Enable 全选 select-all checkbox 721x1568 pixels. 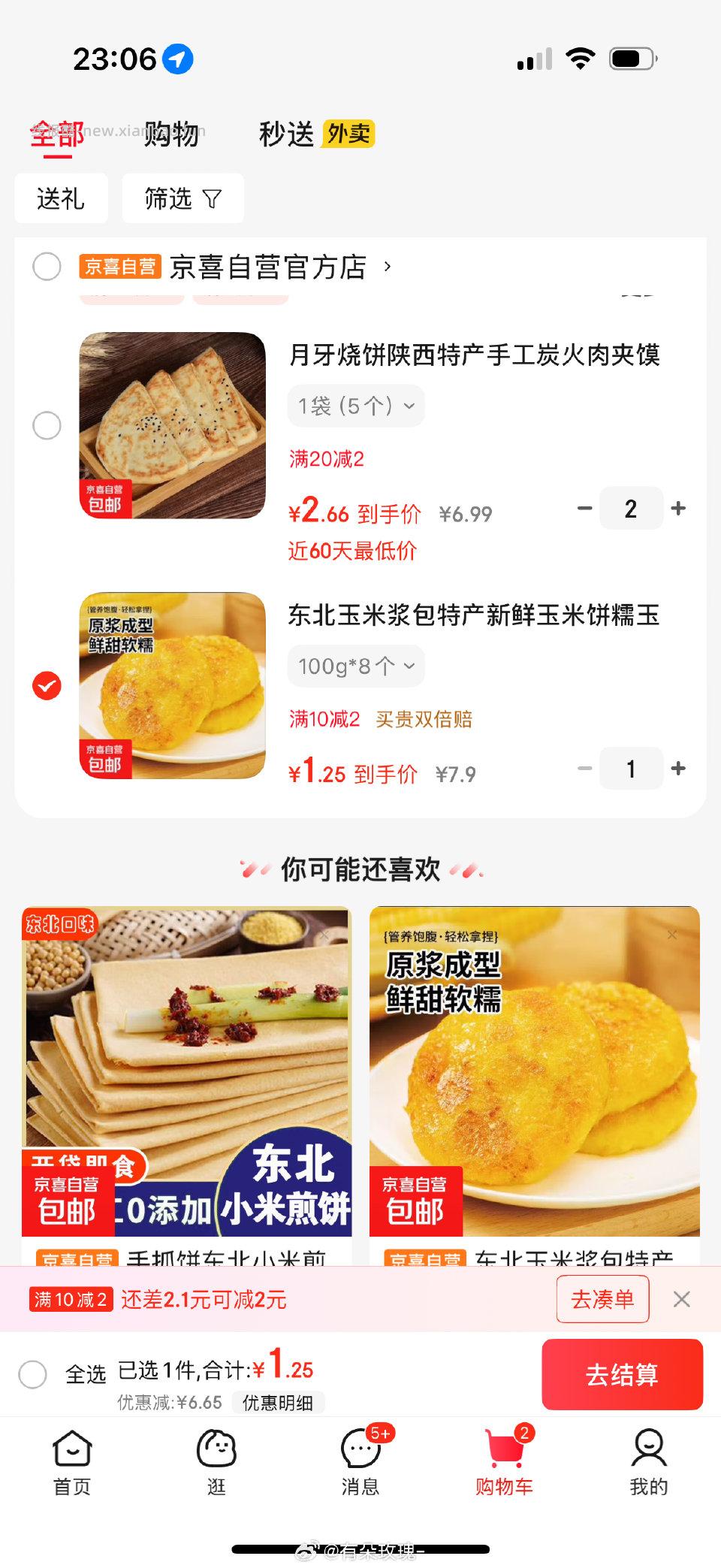click(x=32, y=1375)
